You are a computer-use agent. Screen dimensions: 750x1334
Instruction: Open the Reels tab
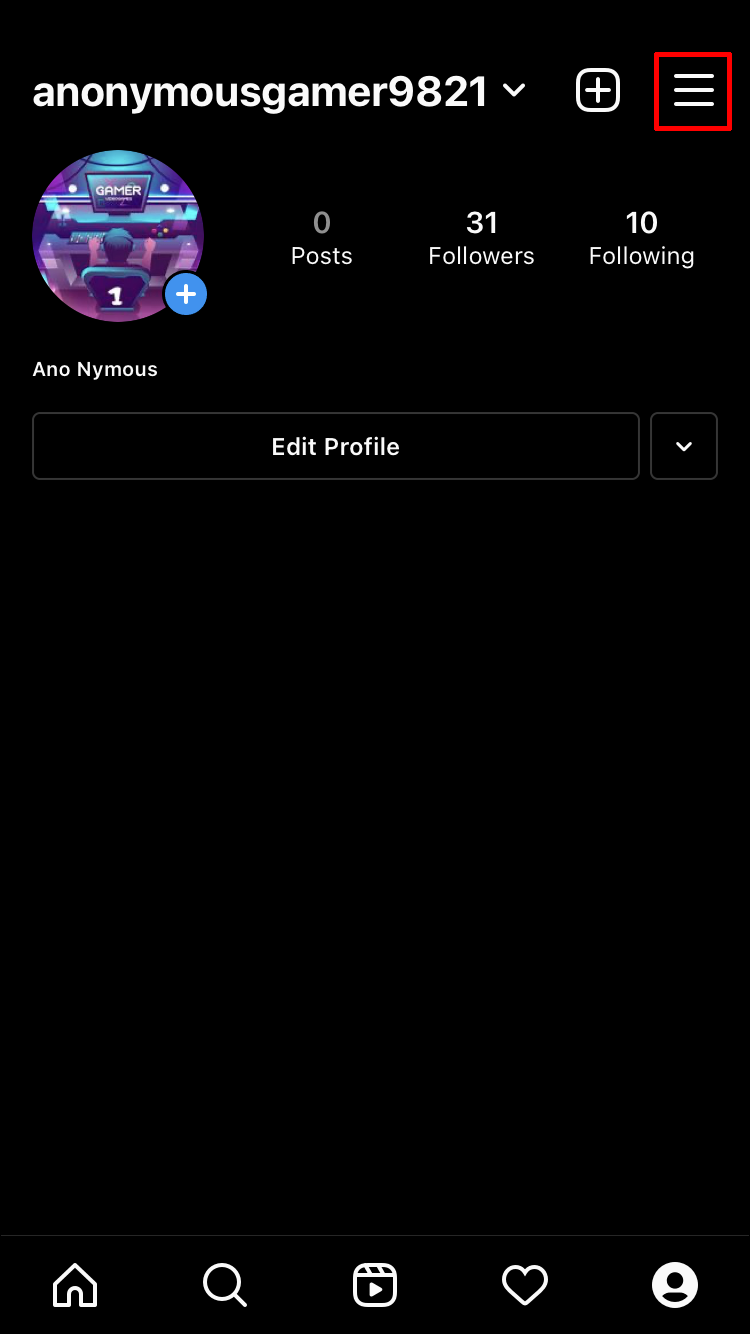[x=375, y=1284]
